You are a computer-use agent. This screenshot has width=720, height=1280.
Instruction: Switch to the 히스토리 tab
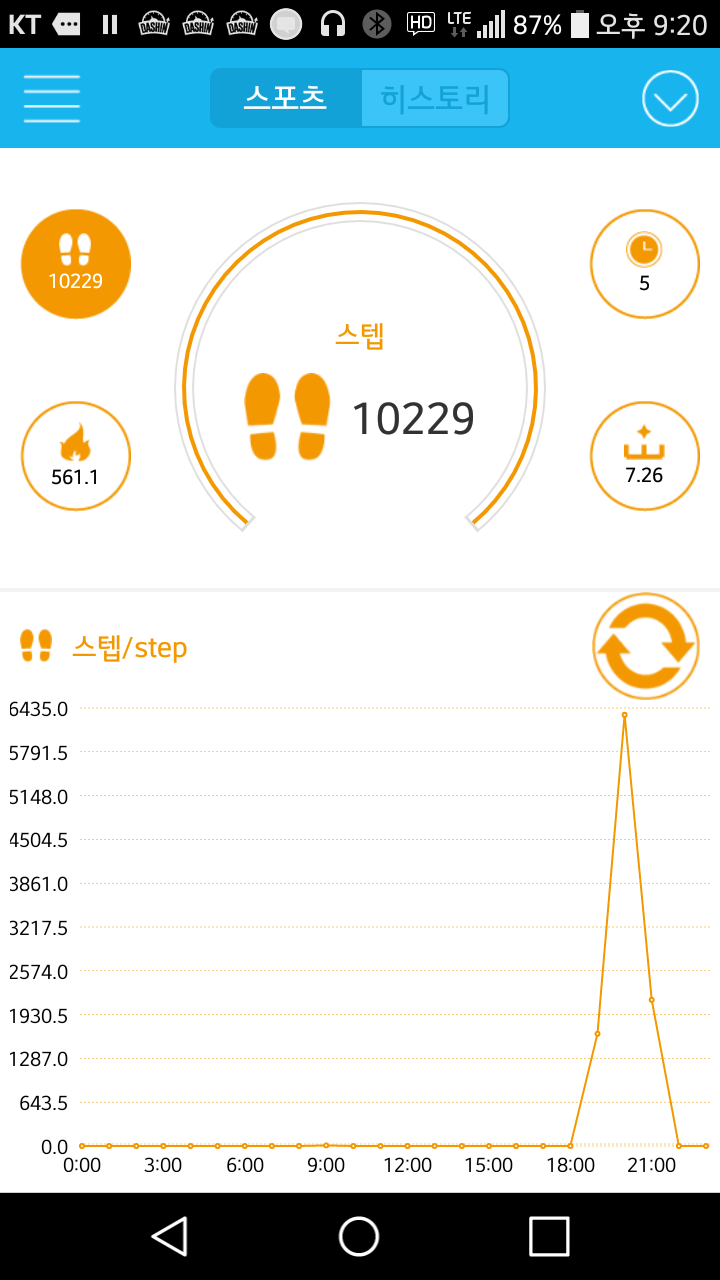pyautogui.click(x=435, y=98)
